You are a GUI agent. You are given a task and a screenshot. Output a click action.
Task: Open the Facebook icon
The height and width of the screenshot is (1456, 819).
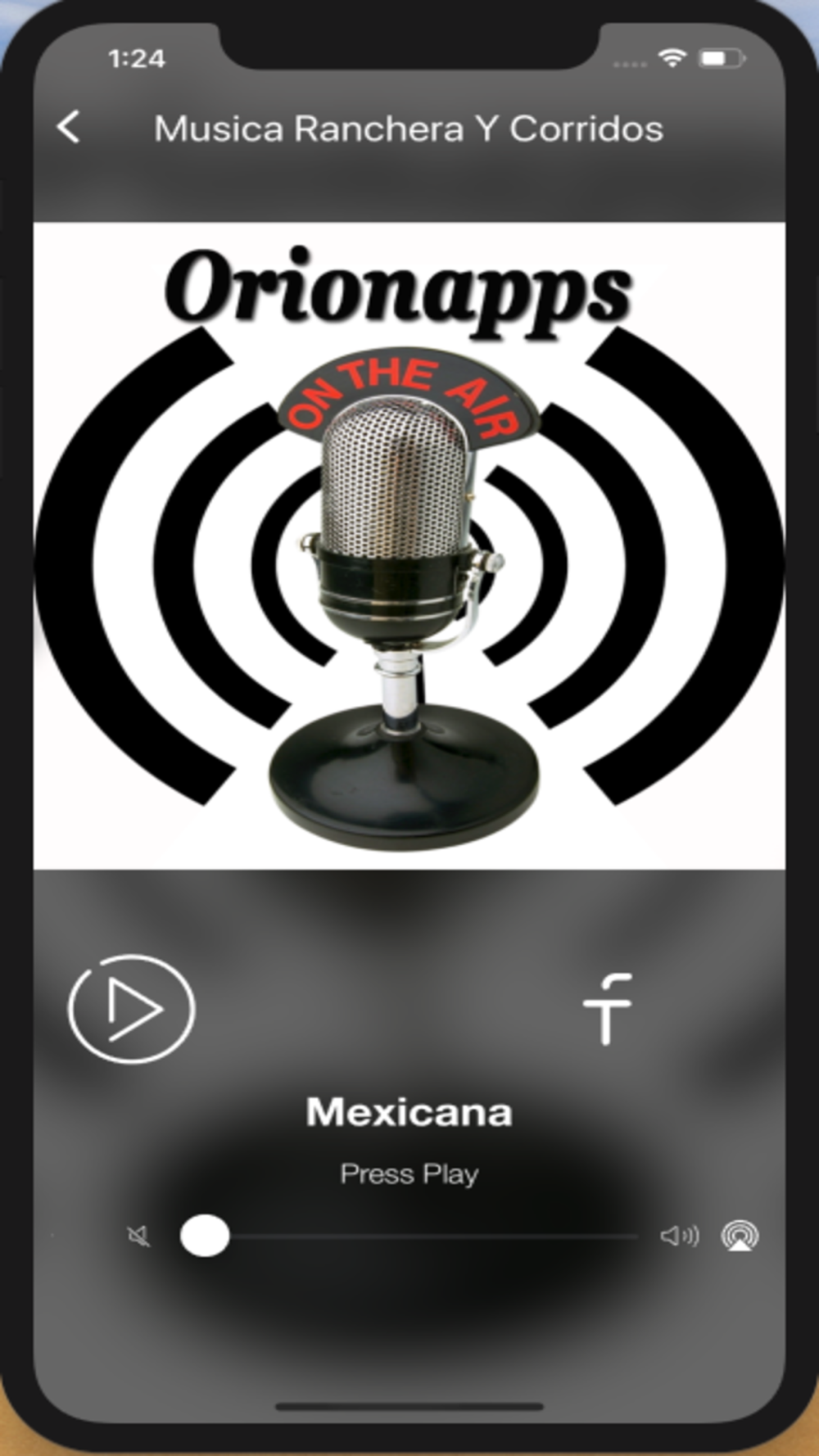click(607, 1009)
